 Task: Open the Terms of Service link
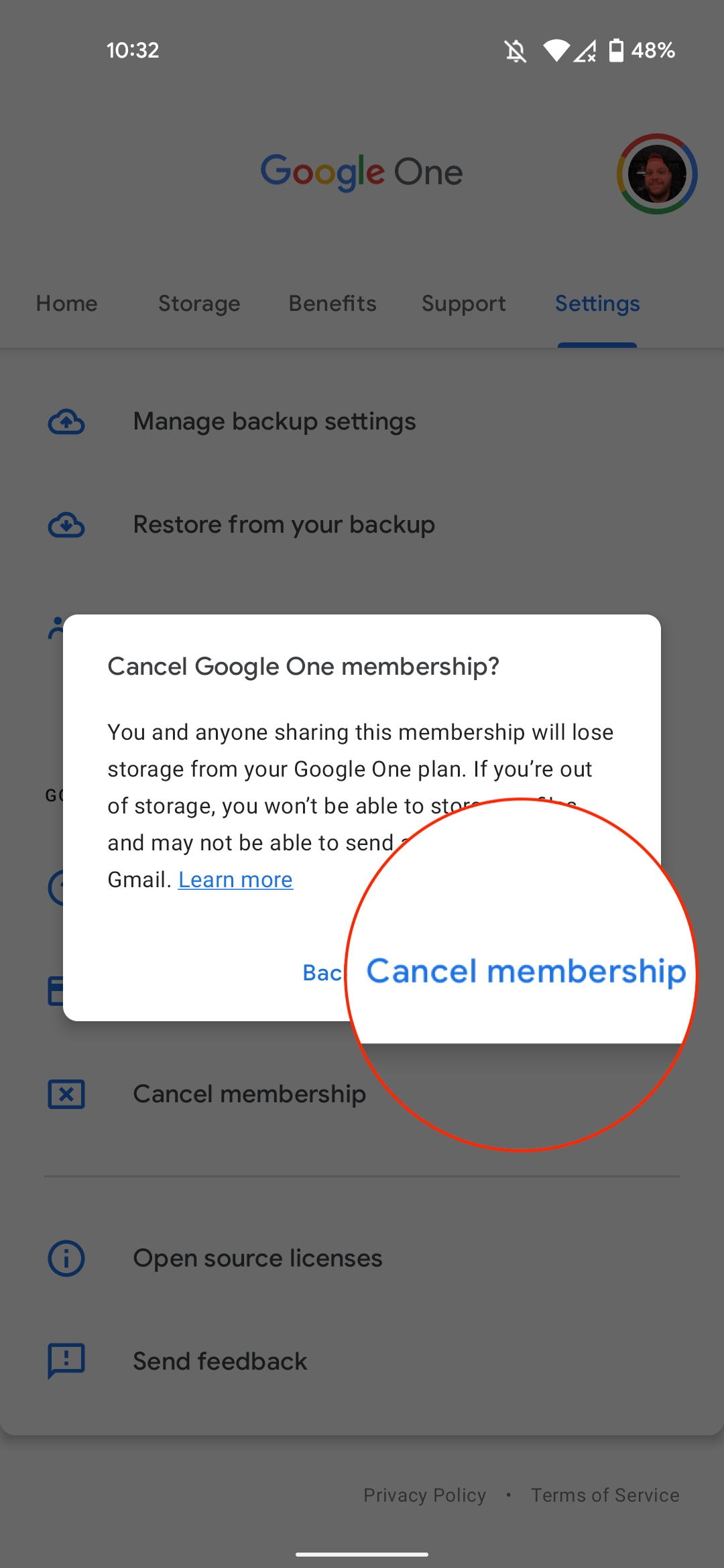pos(605,1495)
